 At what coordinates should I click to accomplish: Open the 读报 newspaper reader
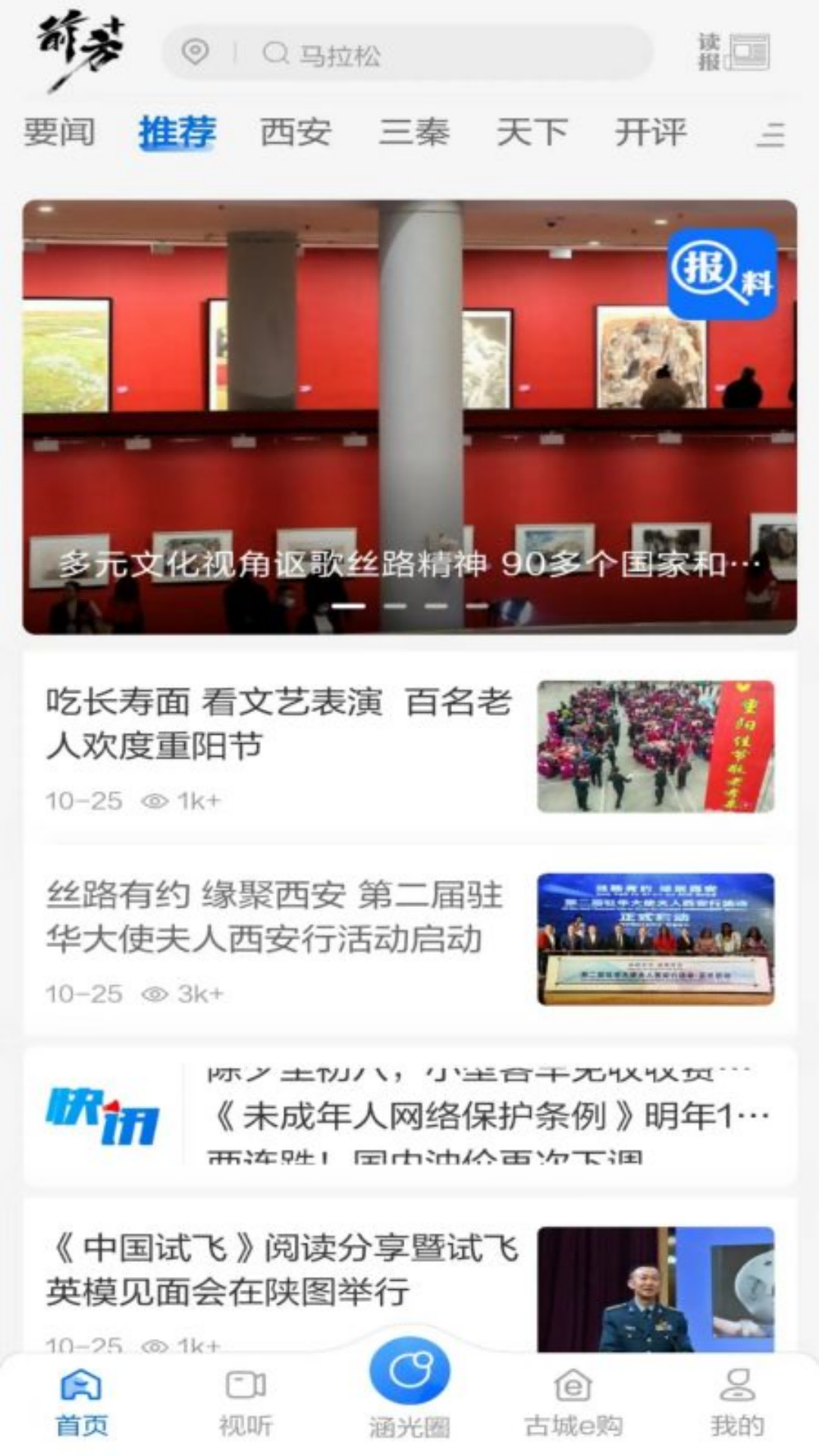click(733, 52)
